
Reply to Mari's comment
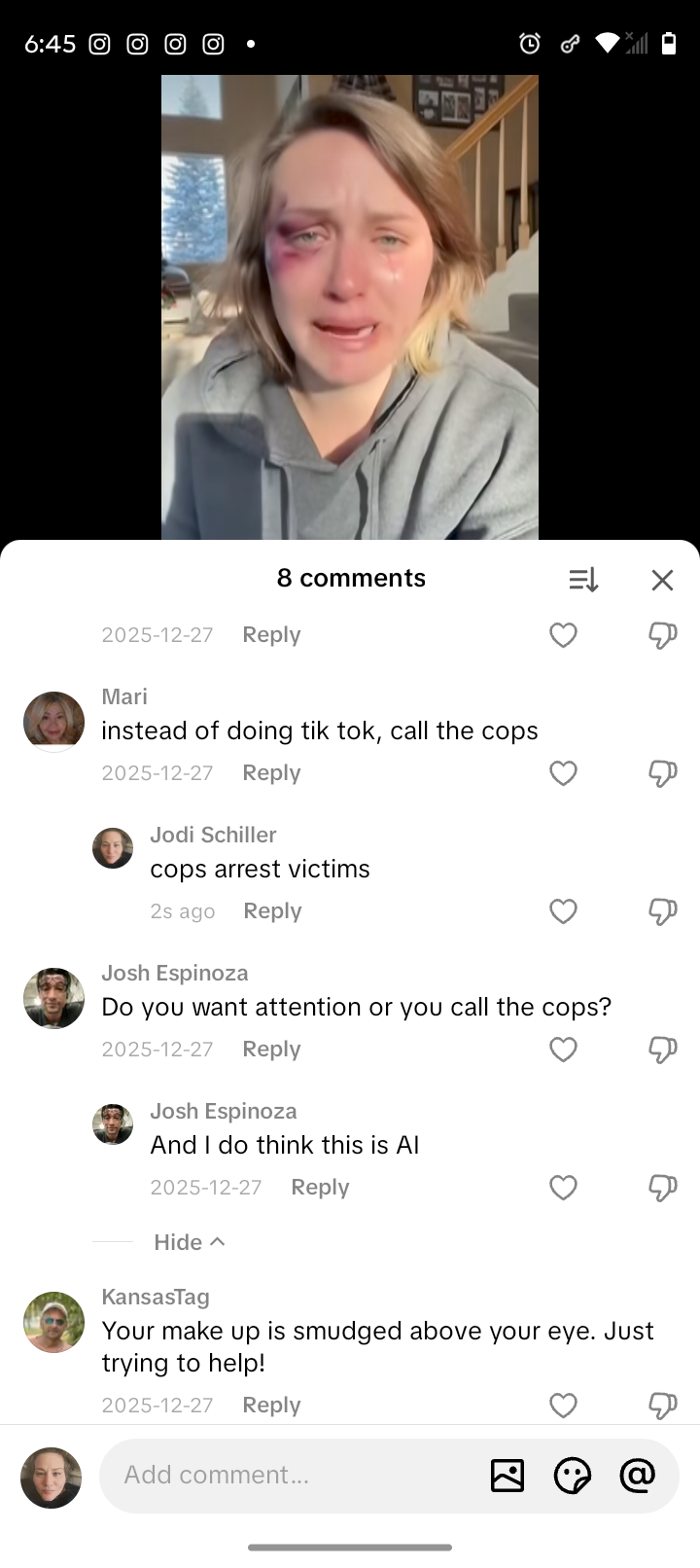[271, 773]
